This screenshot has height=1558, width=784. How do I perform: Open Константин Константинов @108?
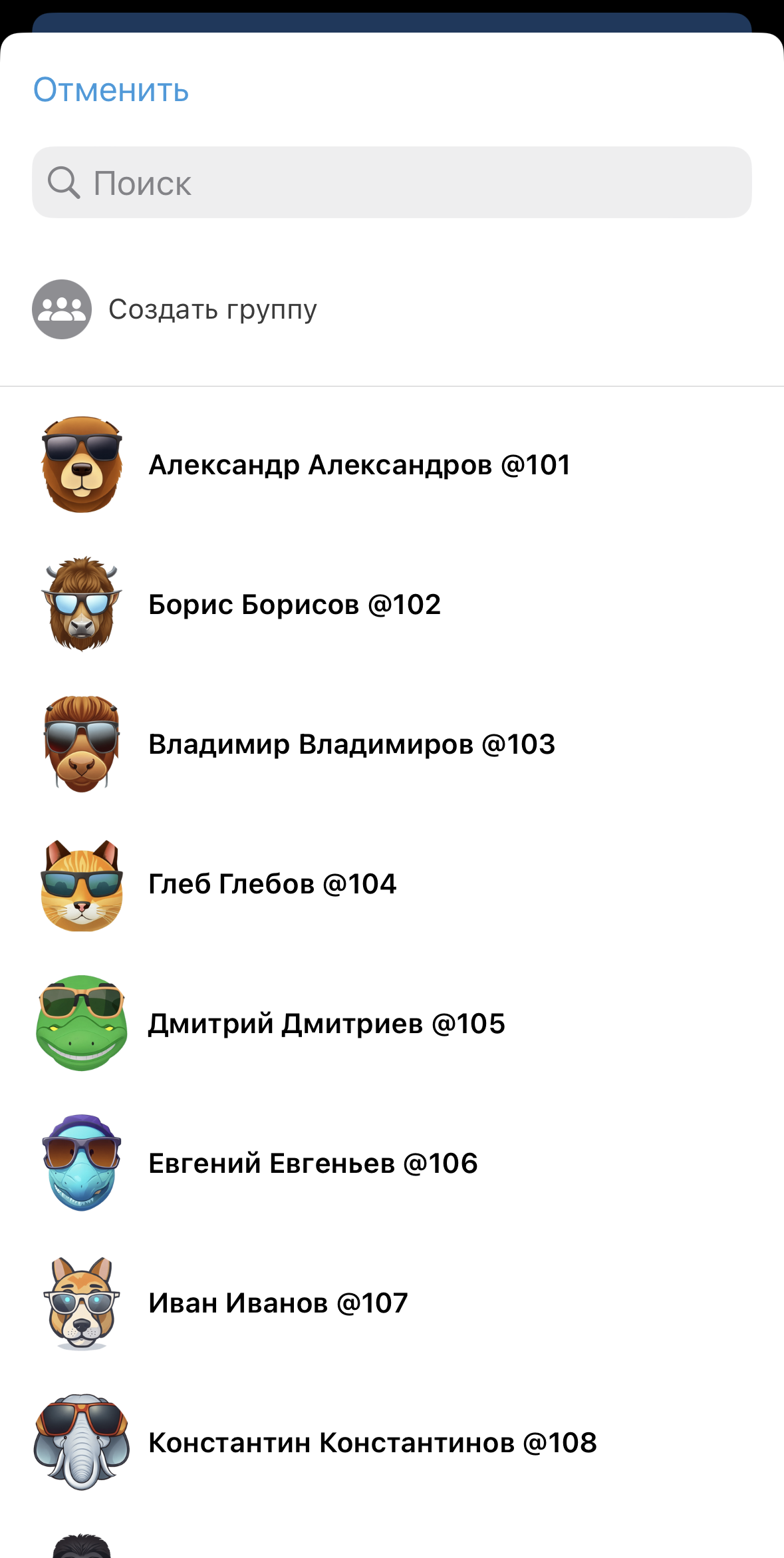pos(372,1443)
